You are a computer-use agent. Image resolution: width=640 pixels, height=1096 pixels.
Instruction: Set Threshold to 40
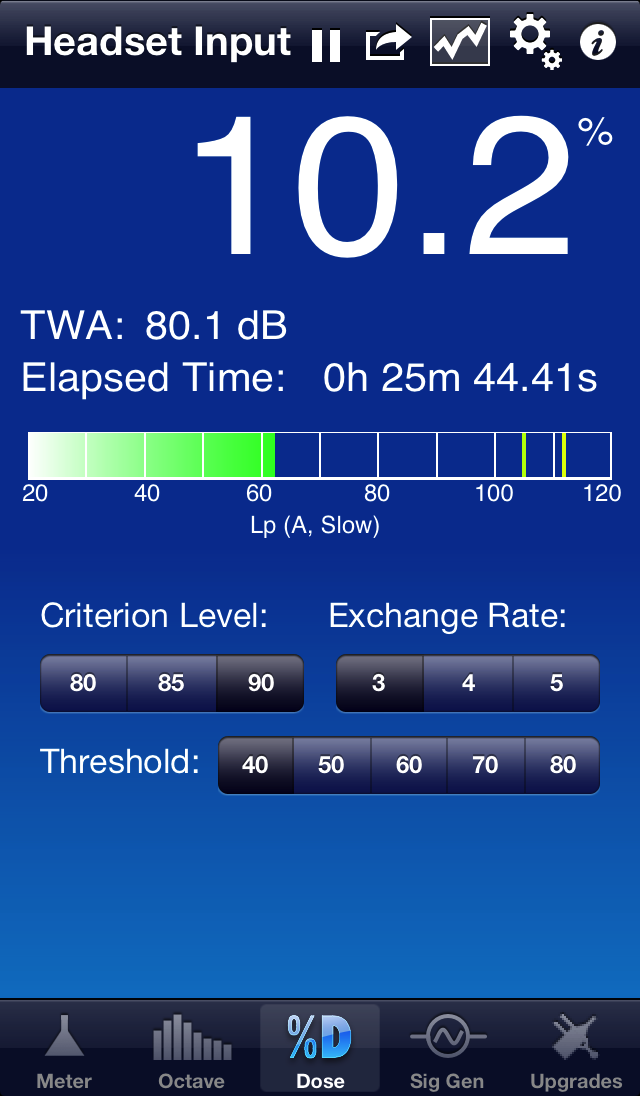click(x=256, y=765)
